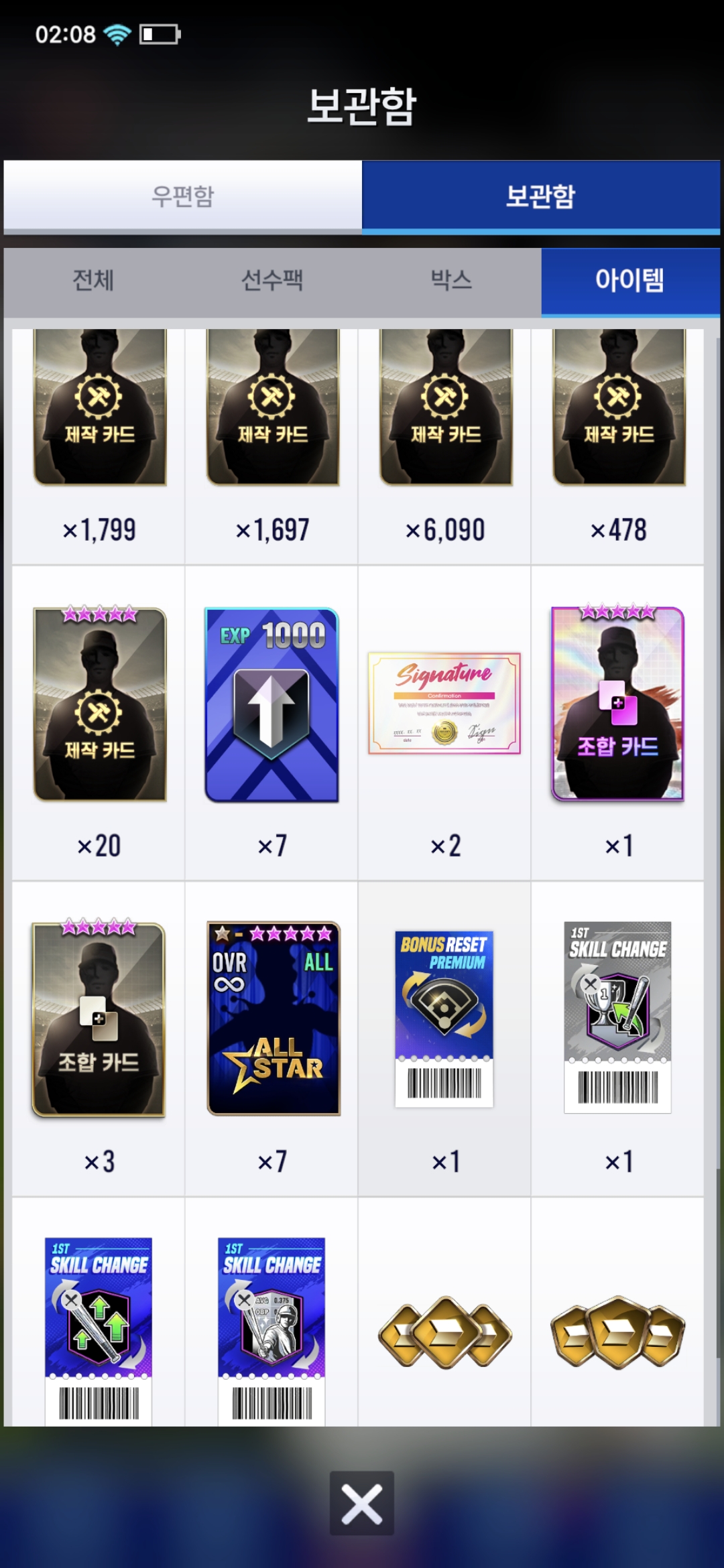Select the gray 1st Skill Change ticket
The width and height of the screenshot is (724, 1568).
(x=617, y=1017)
